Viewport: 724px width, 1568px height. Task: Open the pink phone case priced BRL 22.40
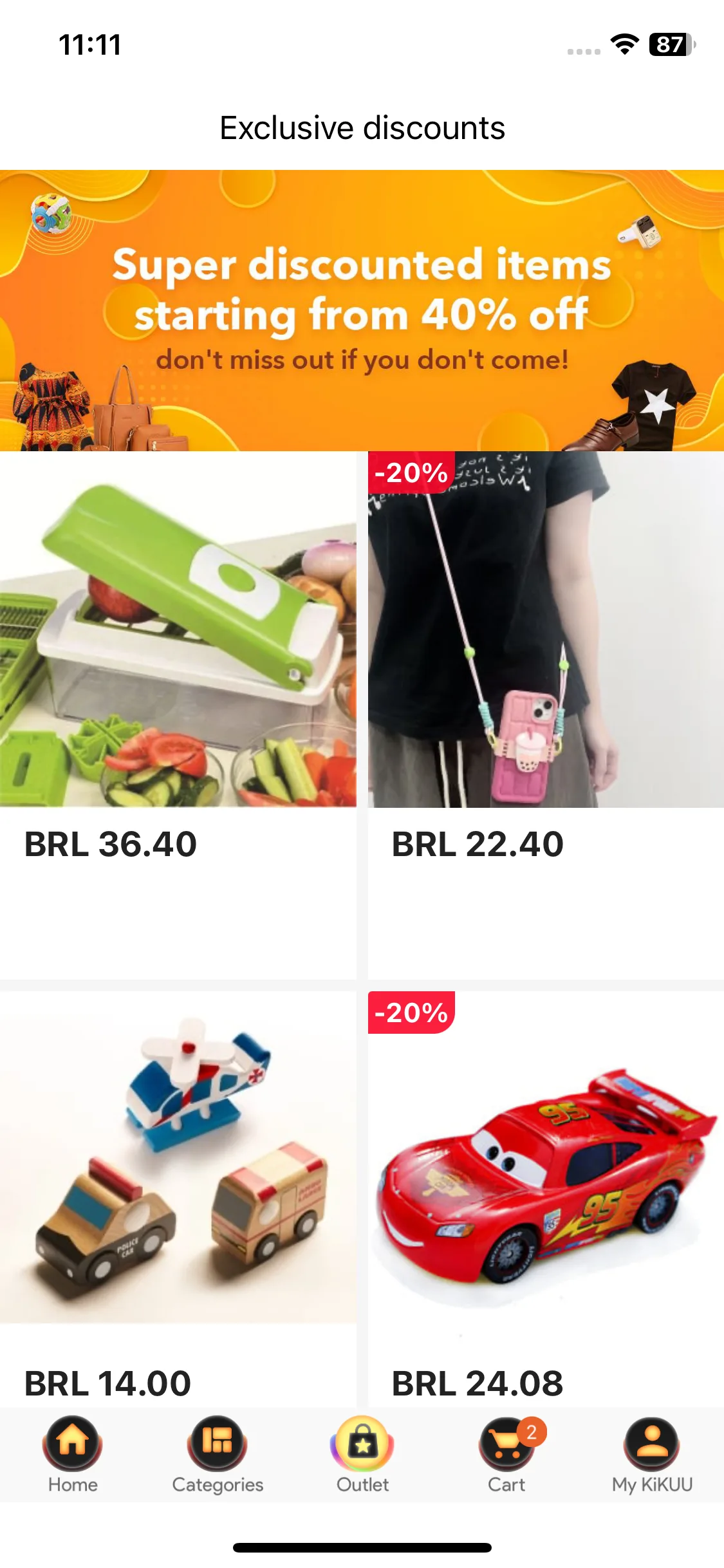point(546,630)
